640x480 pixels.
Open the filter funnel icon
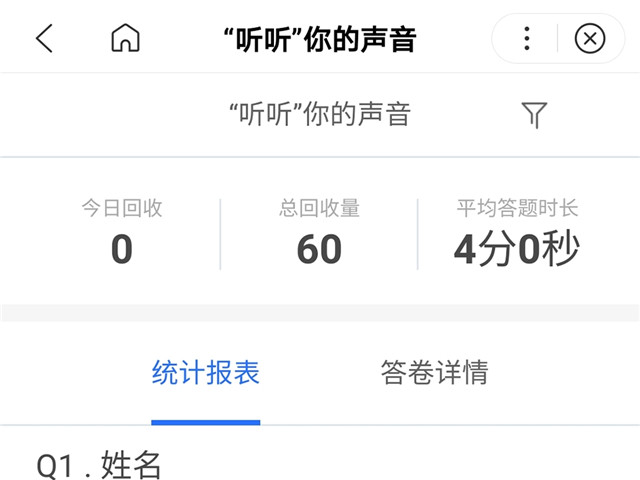pos(535,115)
